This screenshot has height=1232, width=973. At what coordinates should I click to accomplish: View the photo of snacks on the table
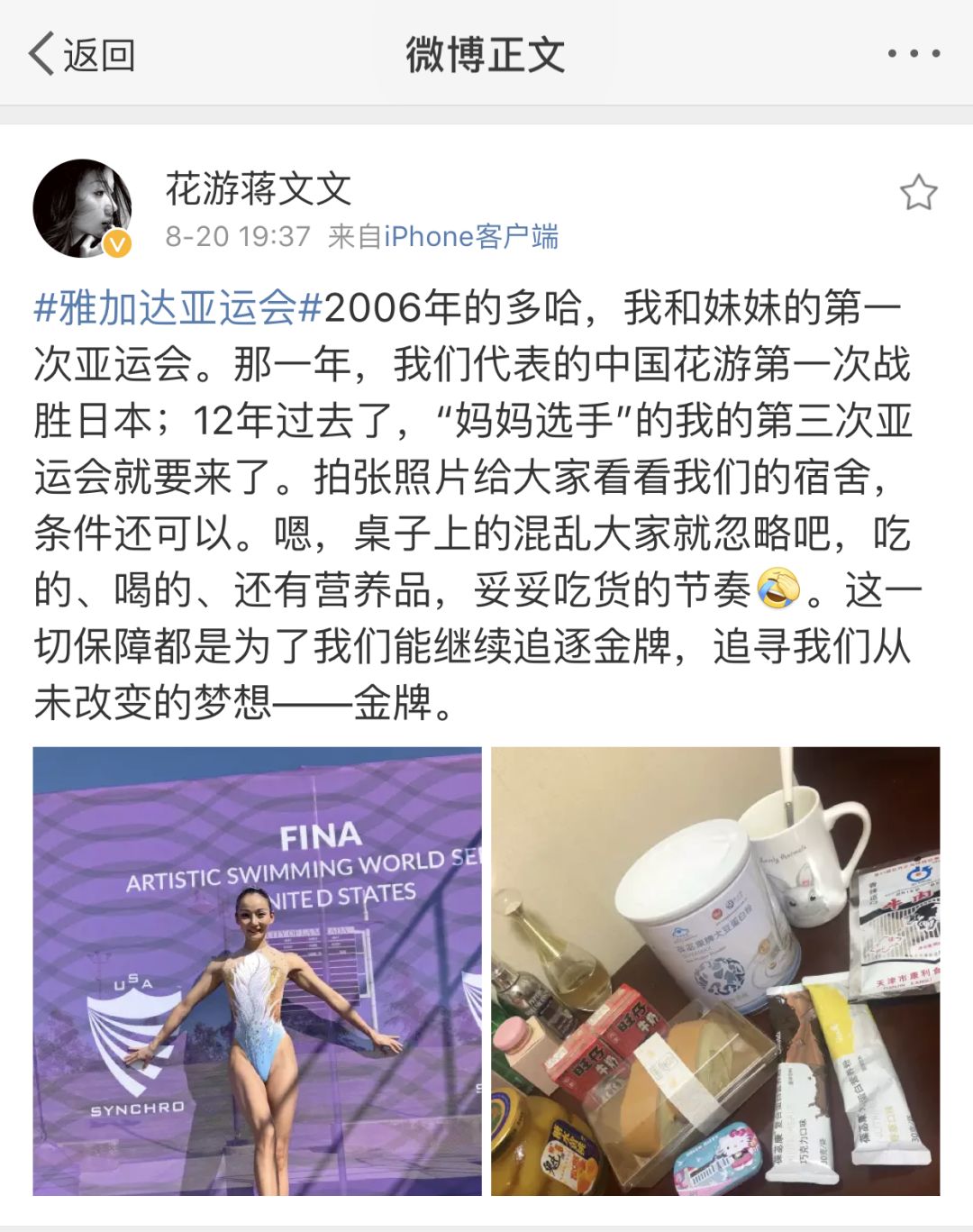click(715, 971)
